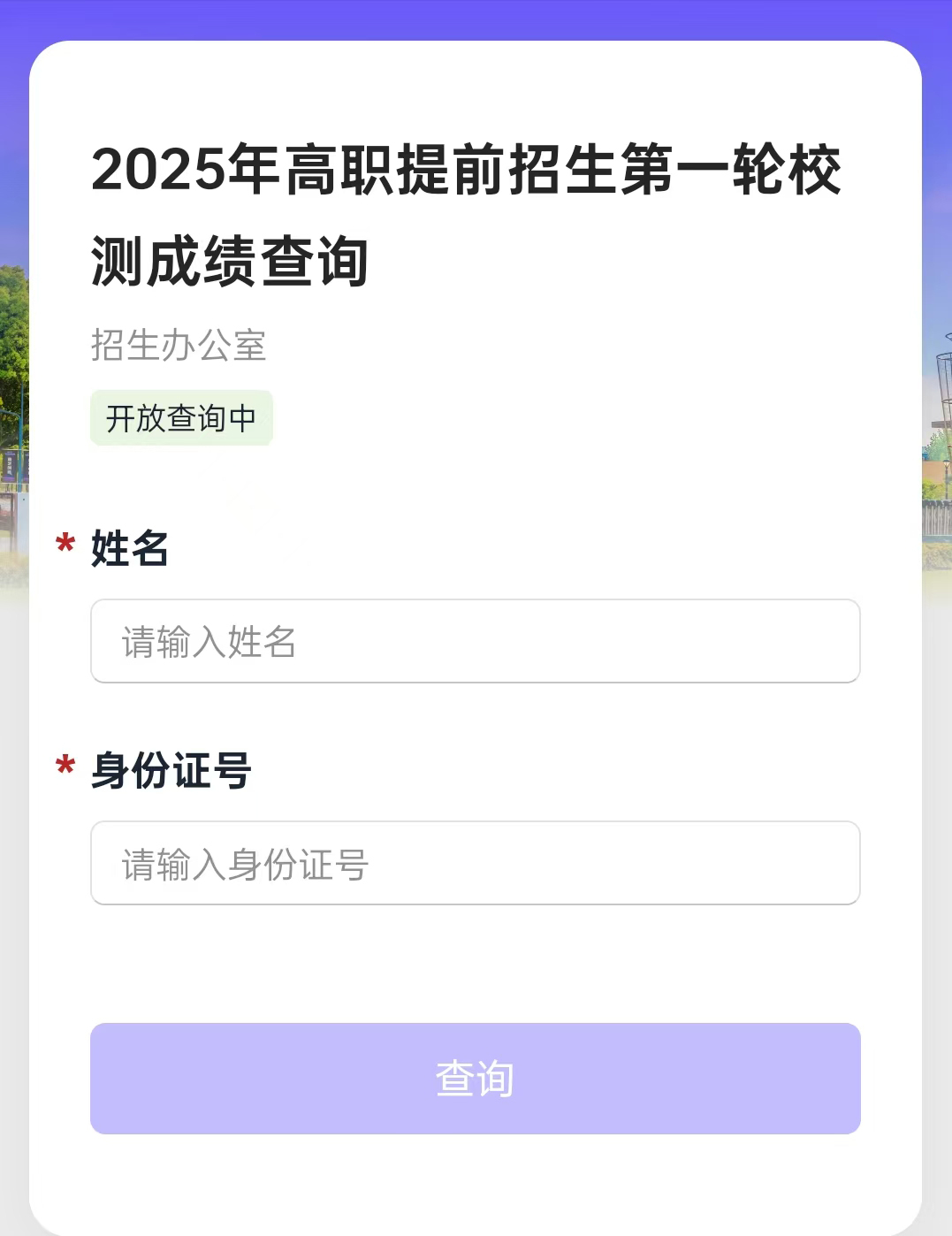Focus the 身份证号 ID number field
Image resolution: width=952 pixels, height=1236 pixels.
[x=475, y=863]
